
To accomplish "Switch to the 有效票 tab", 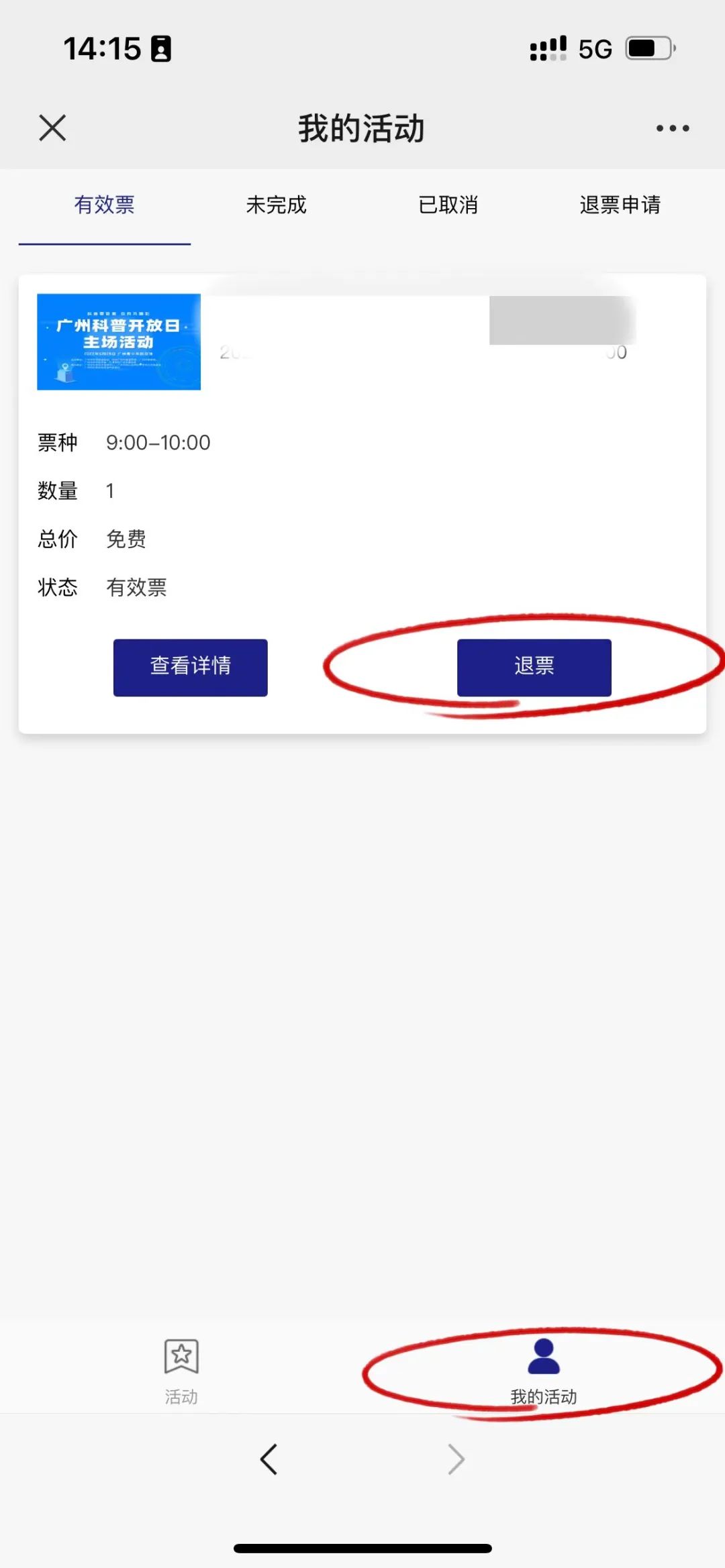I will [105, 205].
